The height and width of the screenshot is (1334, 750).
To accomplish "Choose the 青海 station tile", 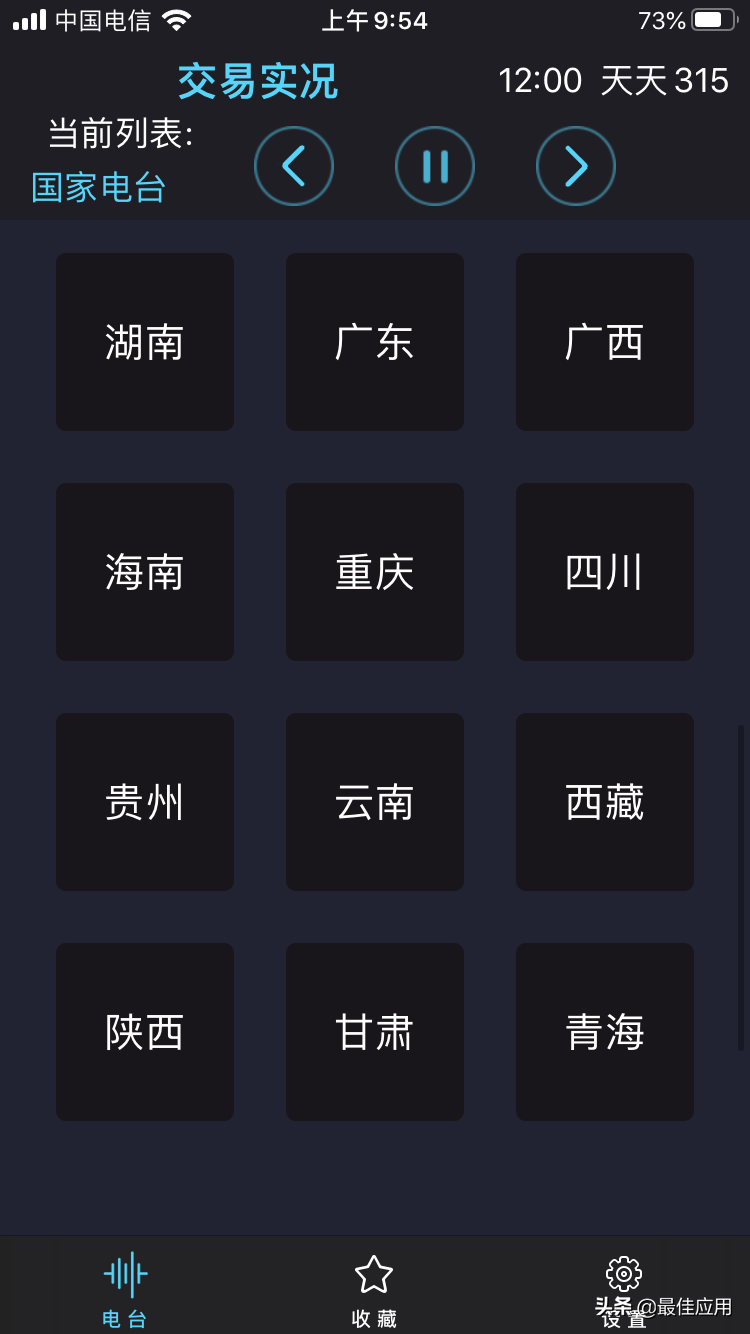I will click(605, 1032).
